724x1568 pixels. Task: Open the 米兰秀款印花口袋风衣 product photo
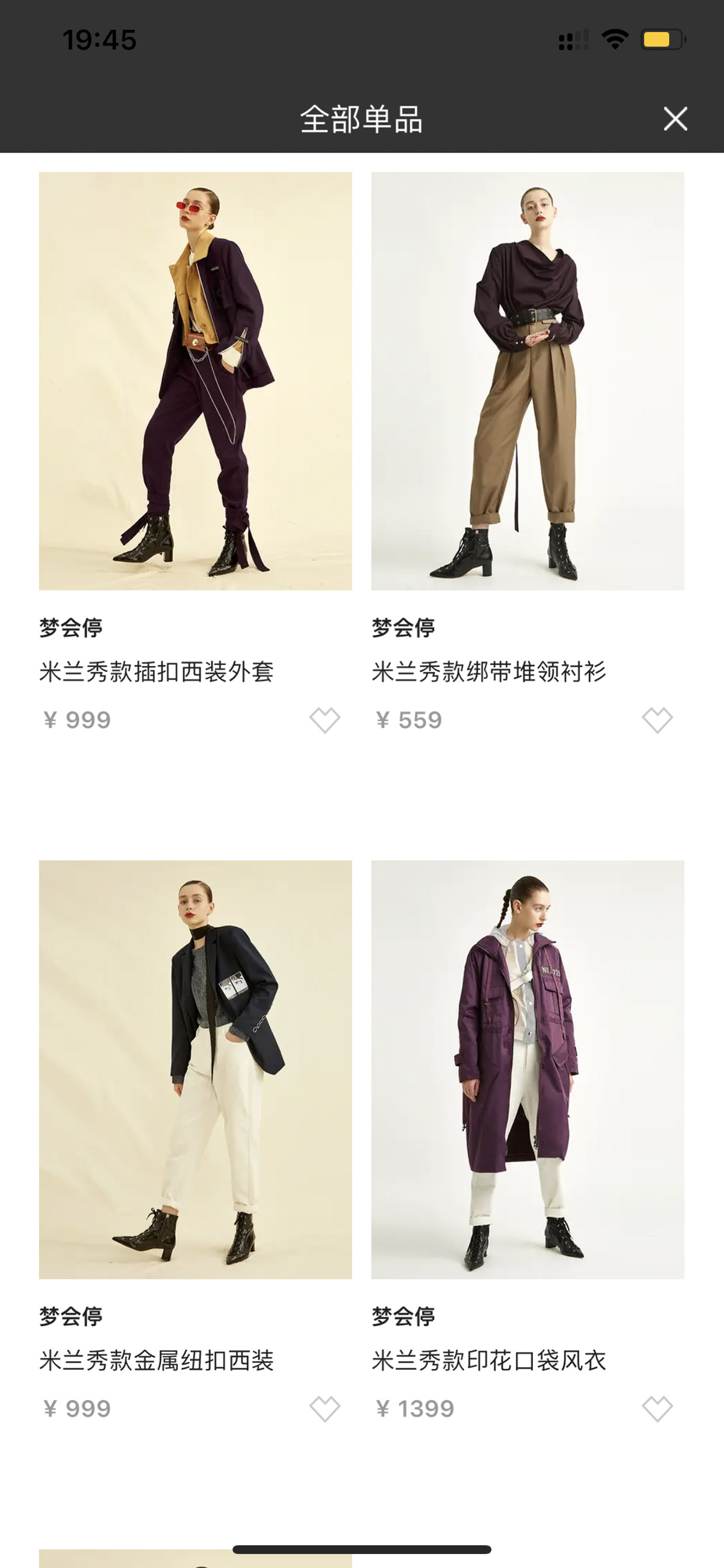coord(527,1070)
